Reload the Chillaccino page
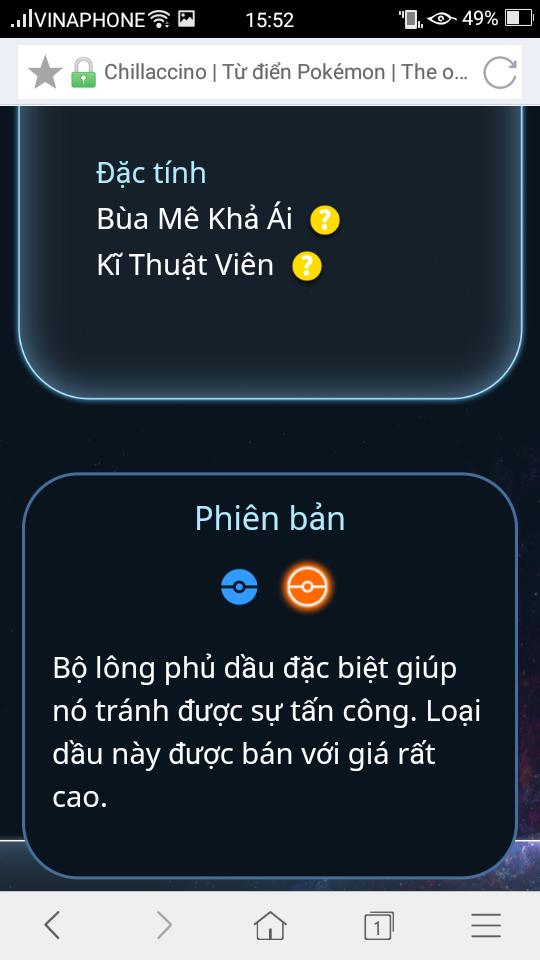Viewport: 540px width, 960px height. [500, 72]
